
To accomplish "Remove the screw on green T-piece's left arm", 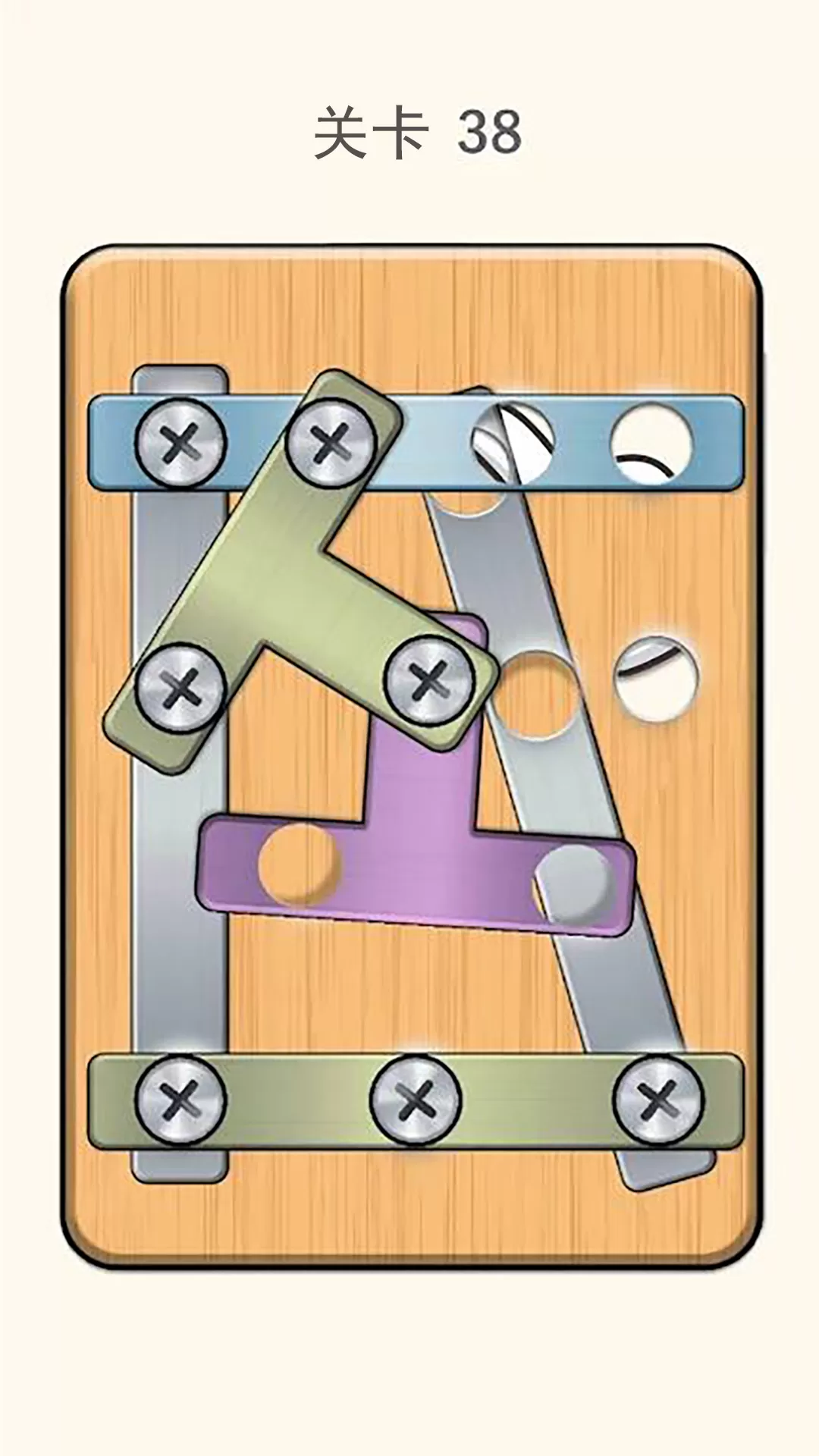I will coord(181,686).
